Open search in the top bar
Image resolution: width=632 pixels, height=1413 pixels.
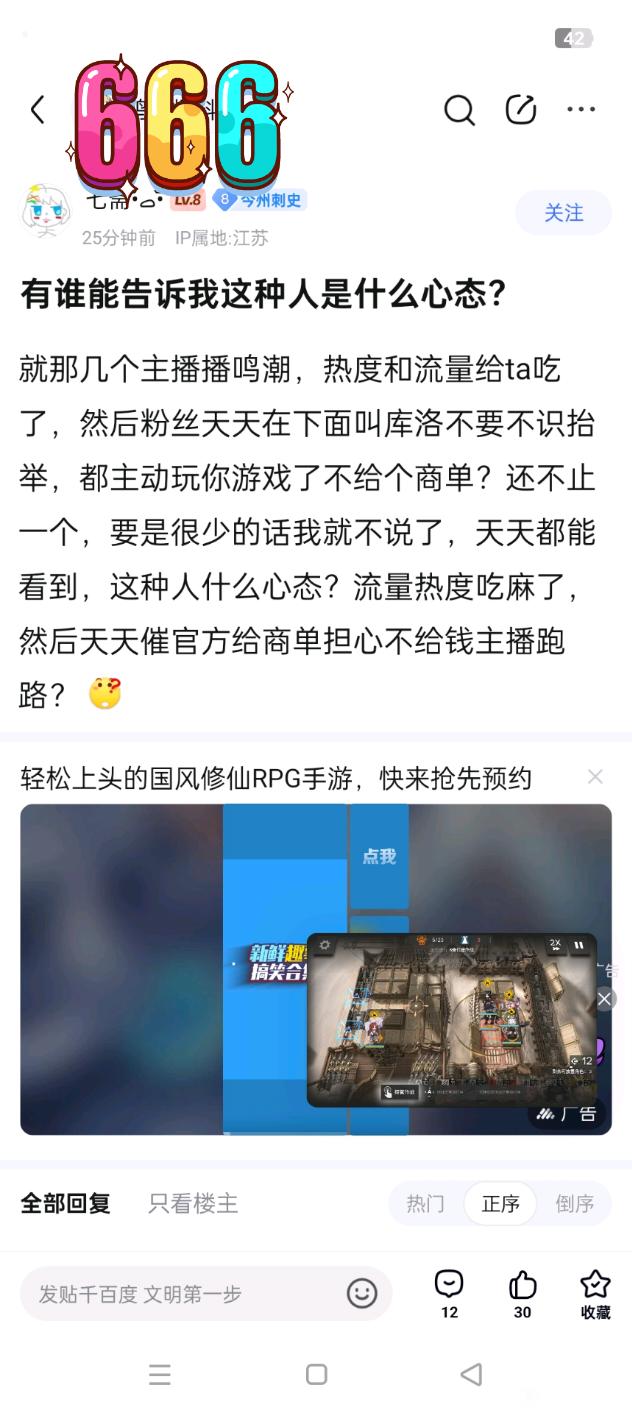tap(459, 110)
